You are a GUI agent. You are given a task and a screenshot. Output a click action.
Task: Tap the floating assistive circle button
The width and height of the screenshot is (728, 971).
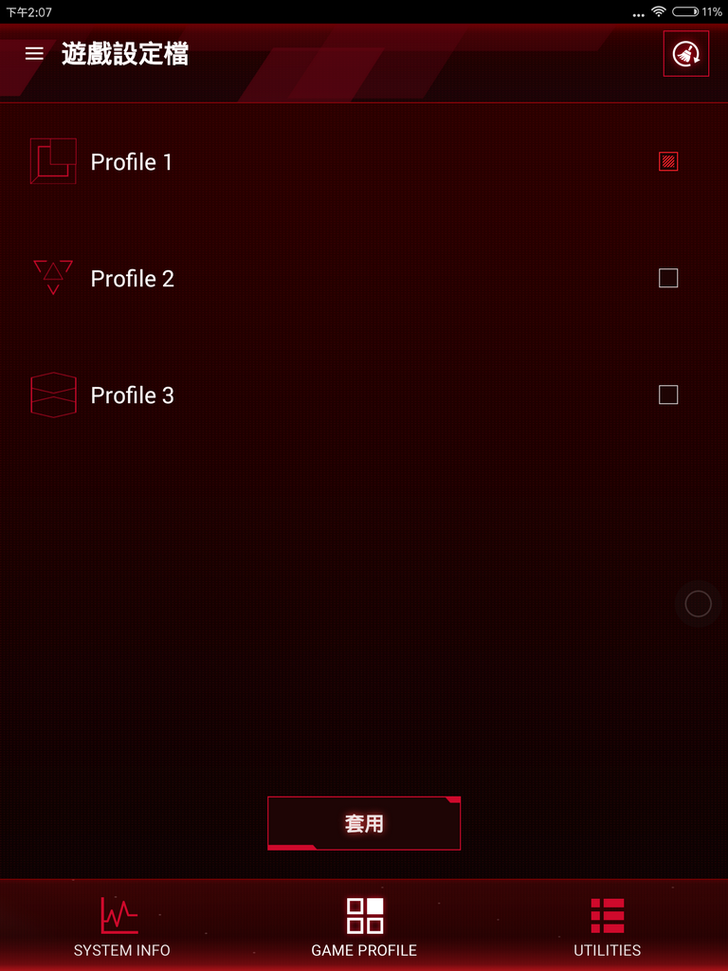[x=698, y=604]
